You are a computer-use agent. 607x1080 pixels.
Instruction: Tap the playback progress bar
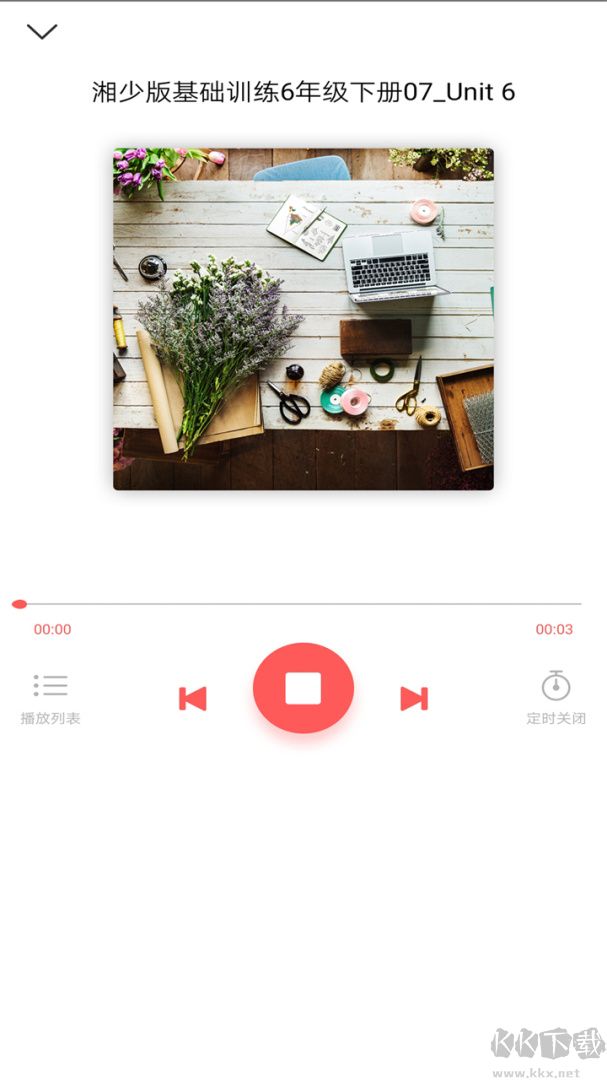[300, 604]
